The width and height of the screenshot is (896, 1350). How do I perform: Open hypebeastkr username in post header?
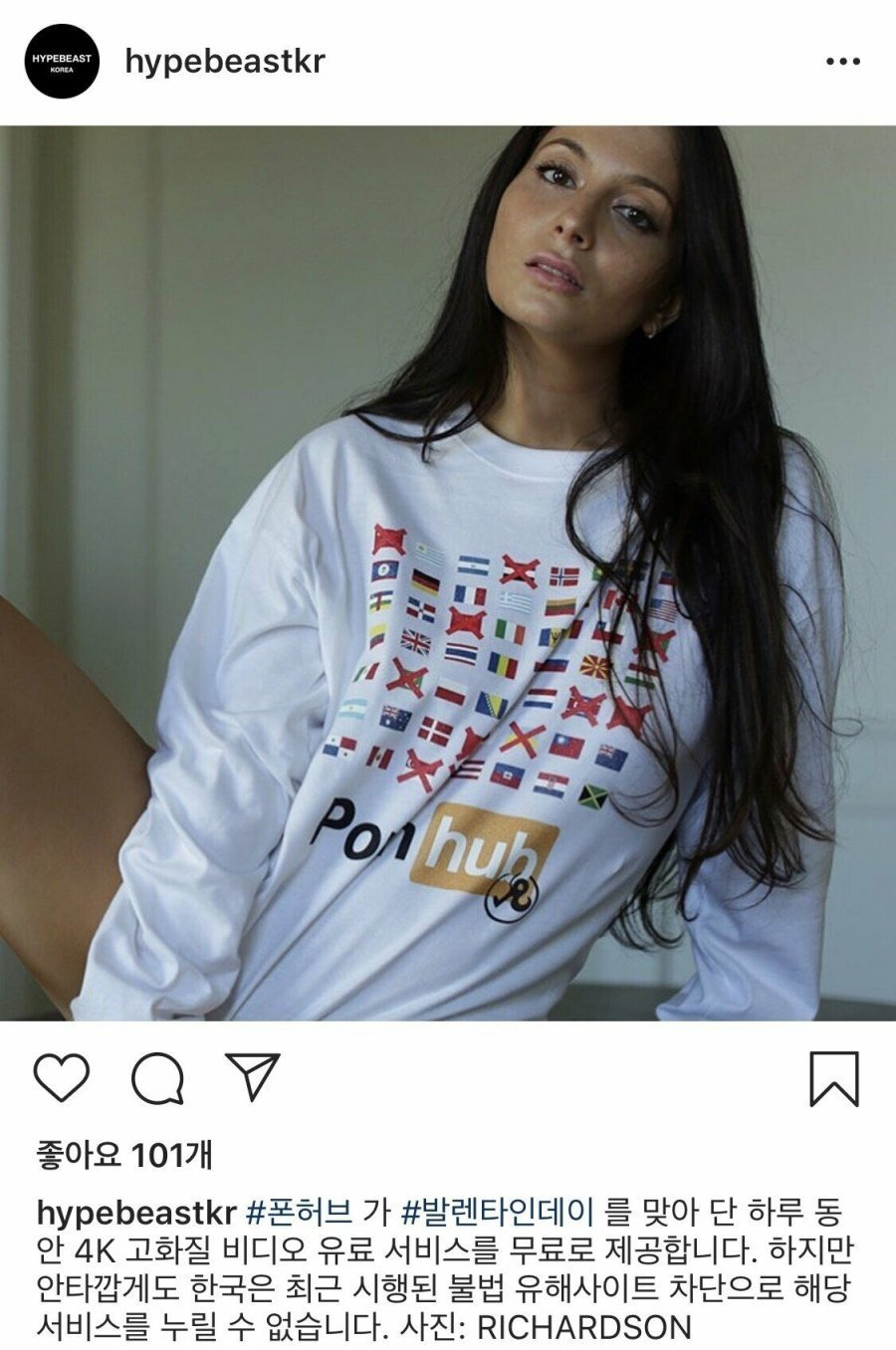coord(225,62)
